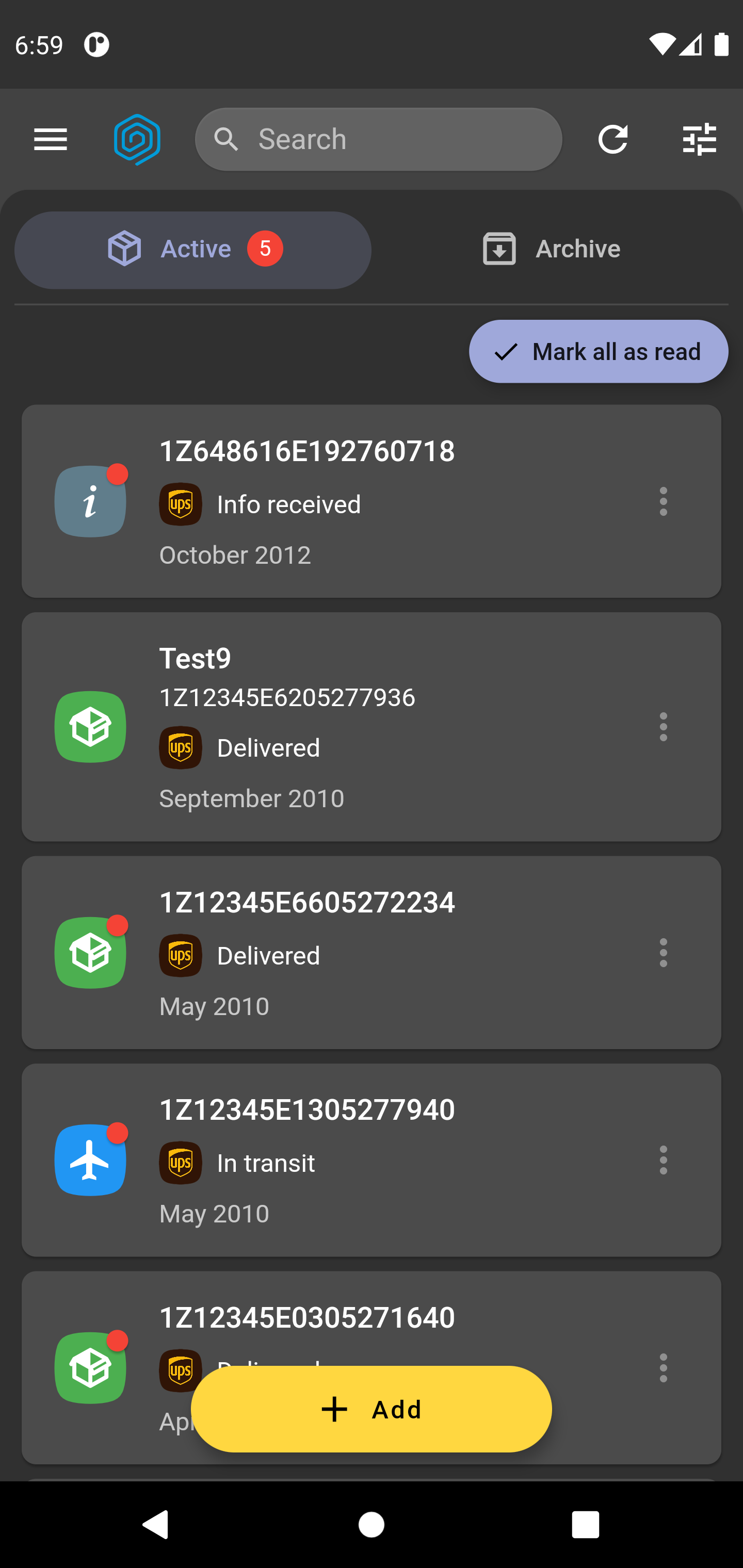Add a new parcel

(371, 1409)
